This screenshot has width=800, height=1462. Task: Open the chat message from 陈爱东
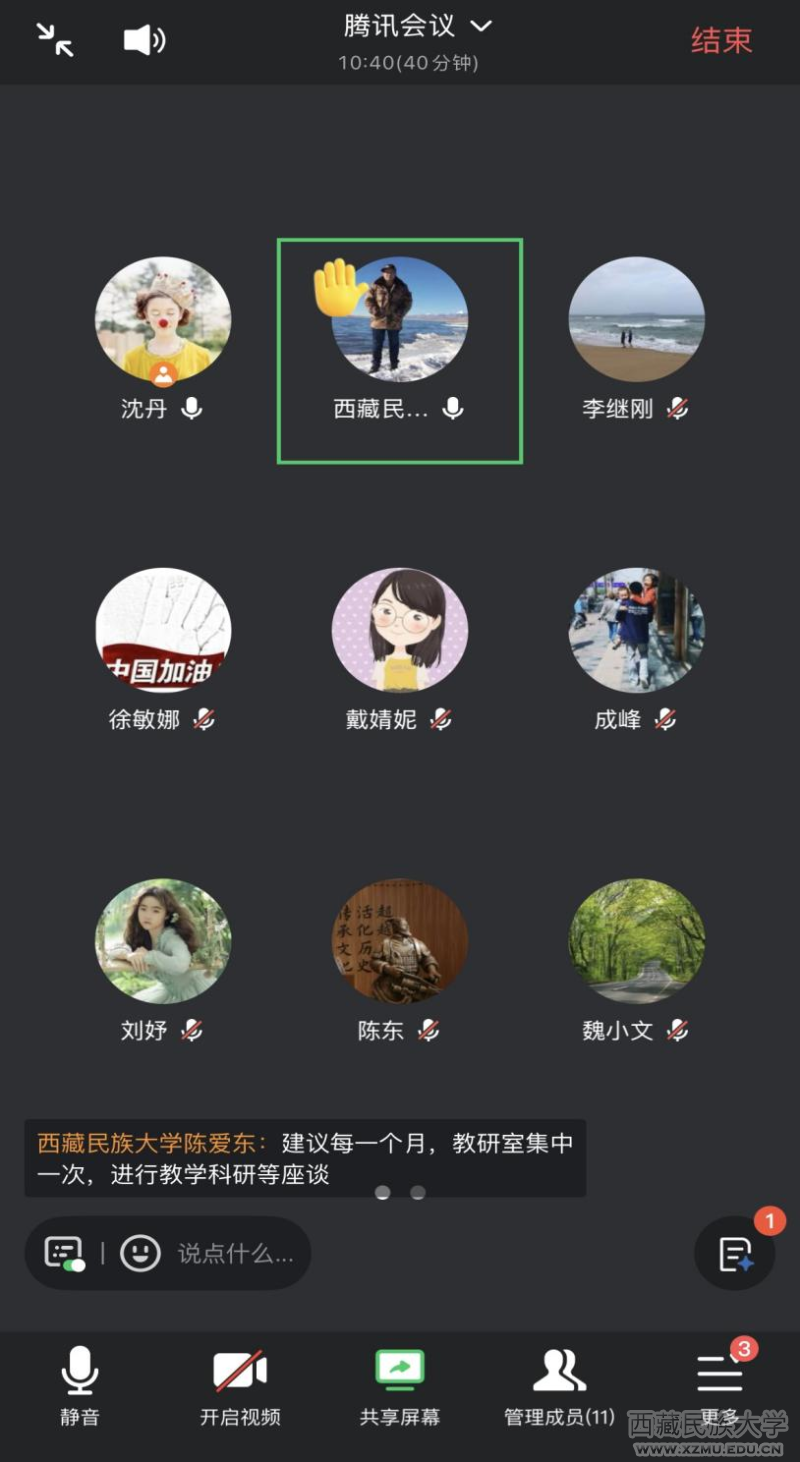[305, 1158]
